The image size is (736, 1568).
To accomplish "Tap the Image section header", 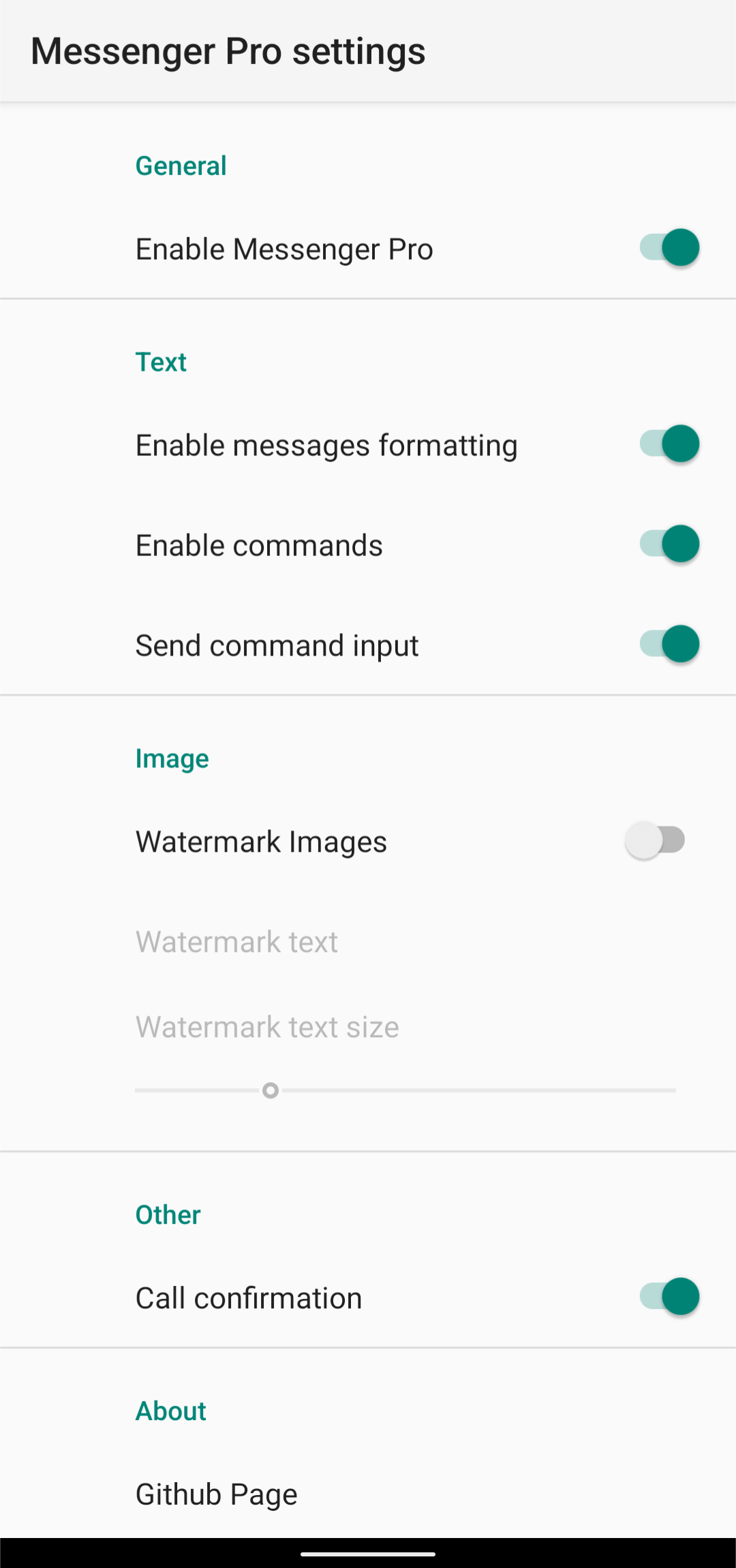I will coord(172,758).
